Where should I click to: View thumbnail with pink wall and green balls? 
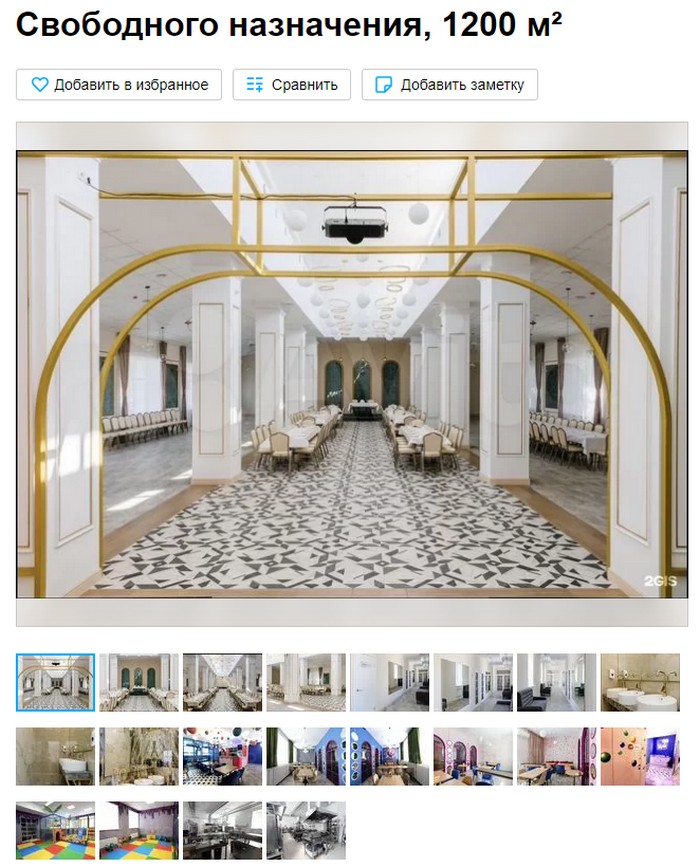tap(640, 756)
